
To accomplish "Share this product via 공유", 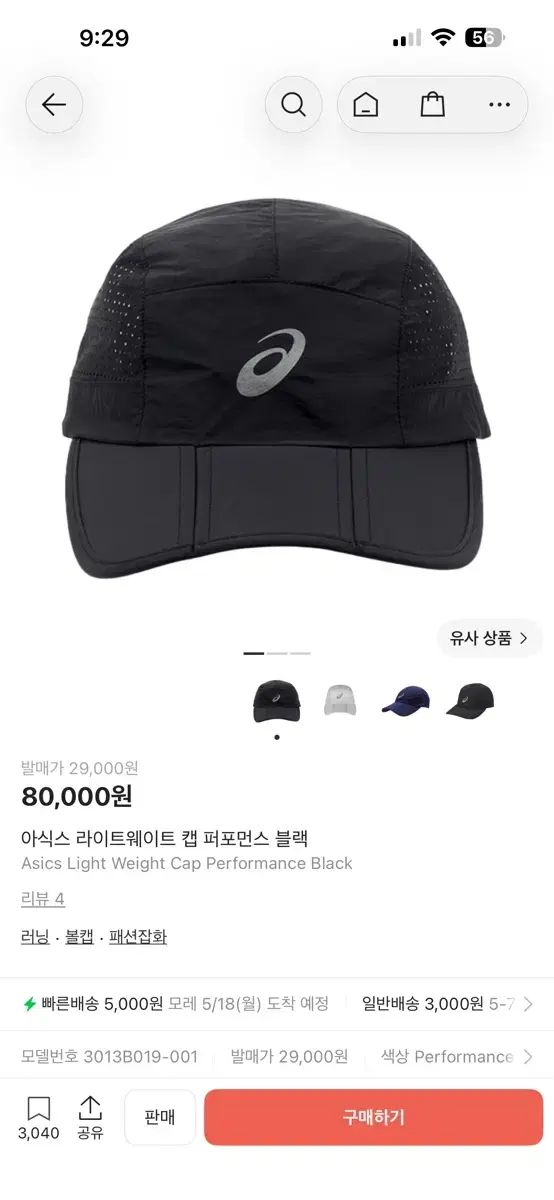I will [90, 1117].
